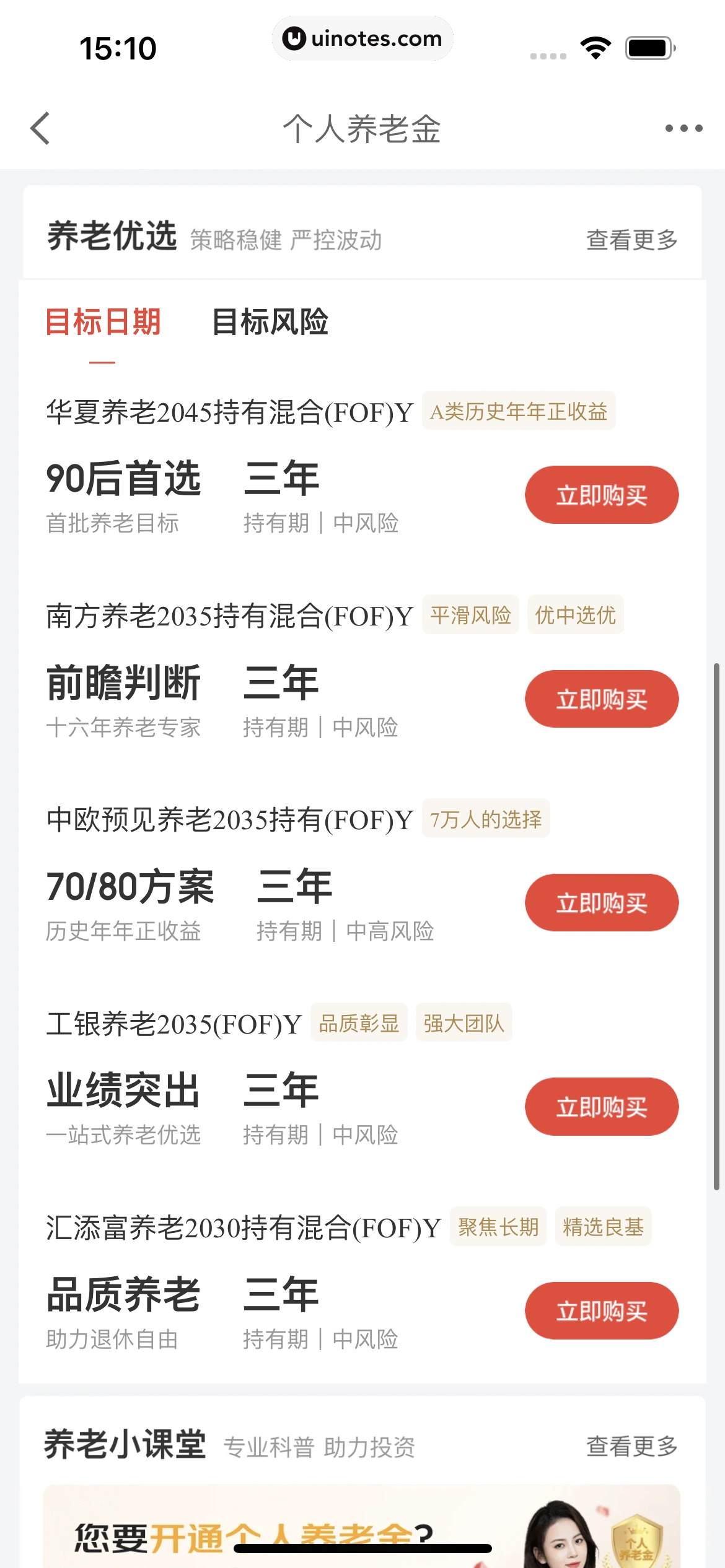Open the three-dot overflow menu
Viewport: 725px width, 1568px height.
(x=683, y=129)
